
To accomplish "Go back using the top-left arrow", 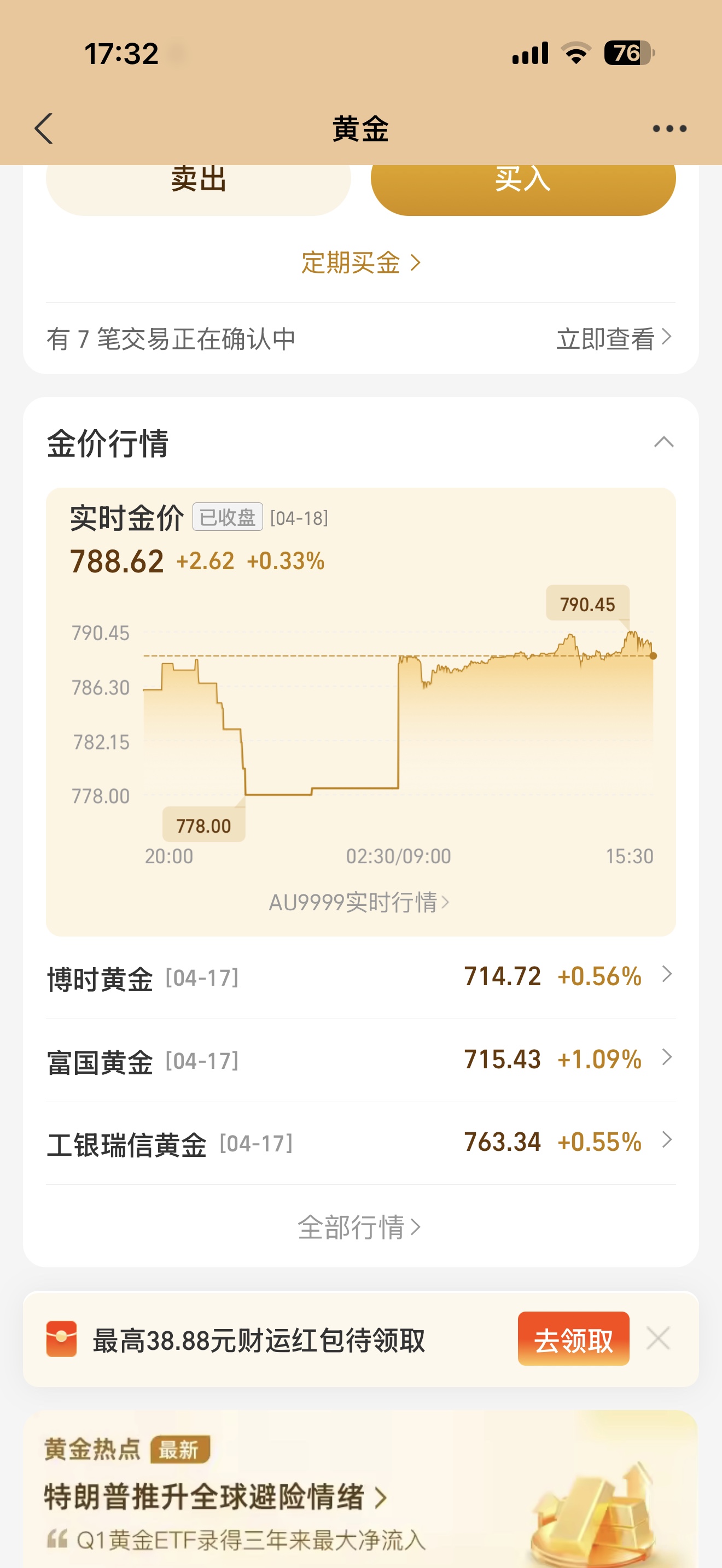I will 44,128.
